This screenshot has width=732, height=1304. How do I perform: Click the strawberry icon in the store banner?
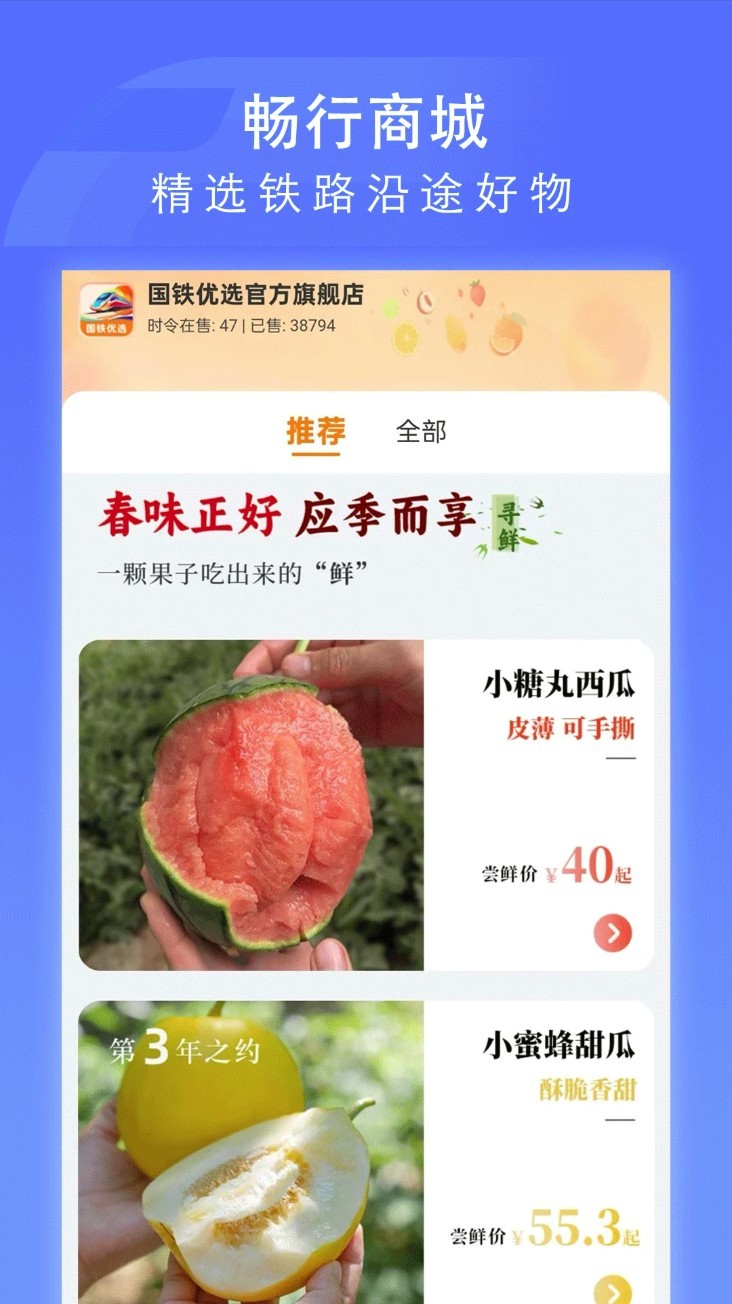tap(478, 293)
